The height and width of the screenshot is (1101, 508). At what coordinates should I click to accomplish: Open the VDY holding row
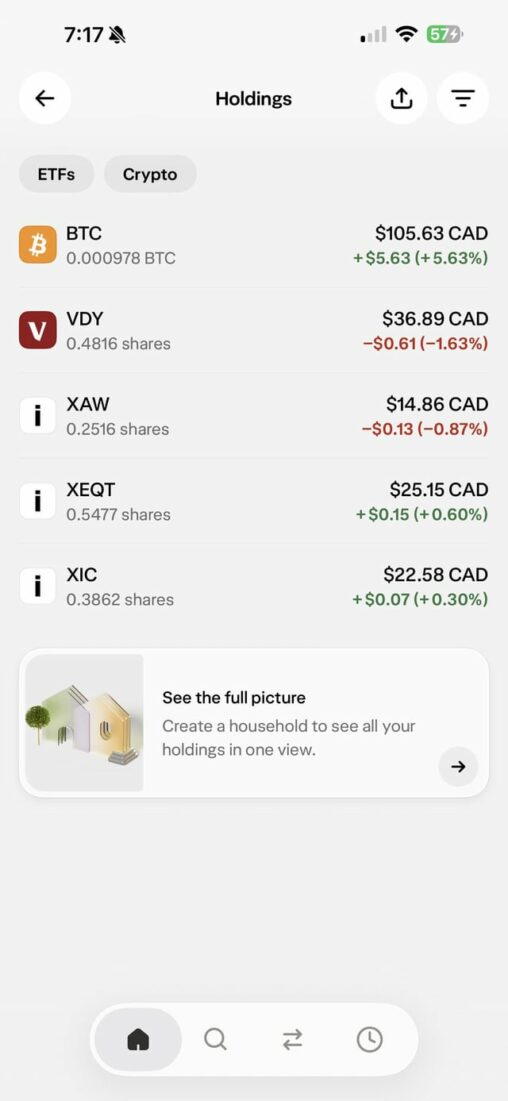[254, 331]
